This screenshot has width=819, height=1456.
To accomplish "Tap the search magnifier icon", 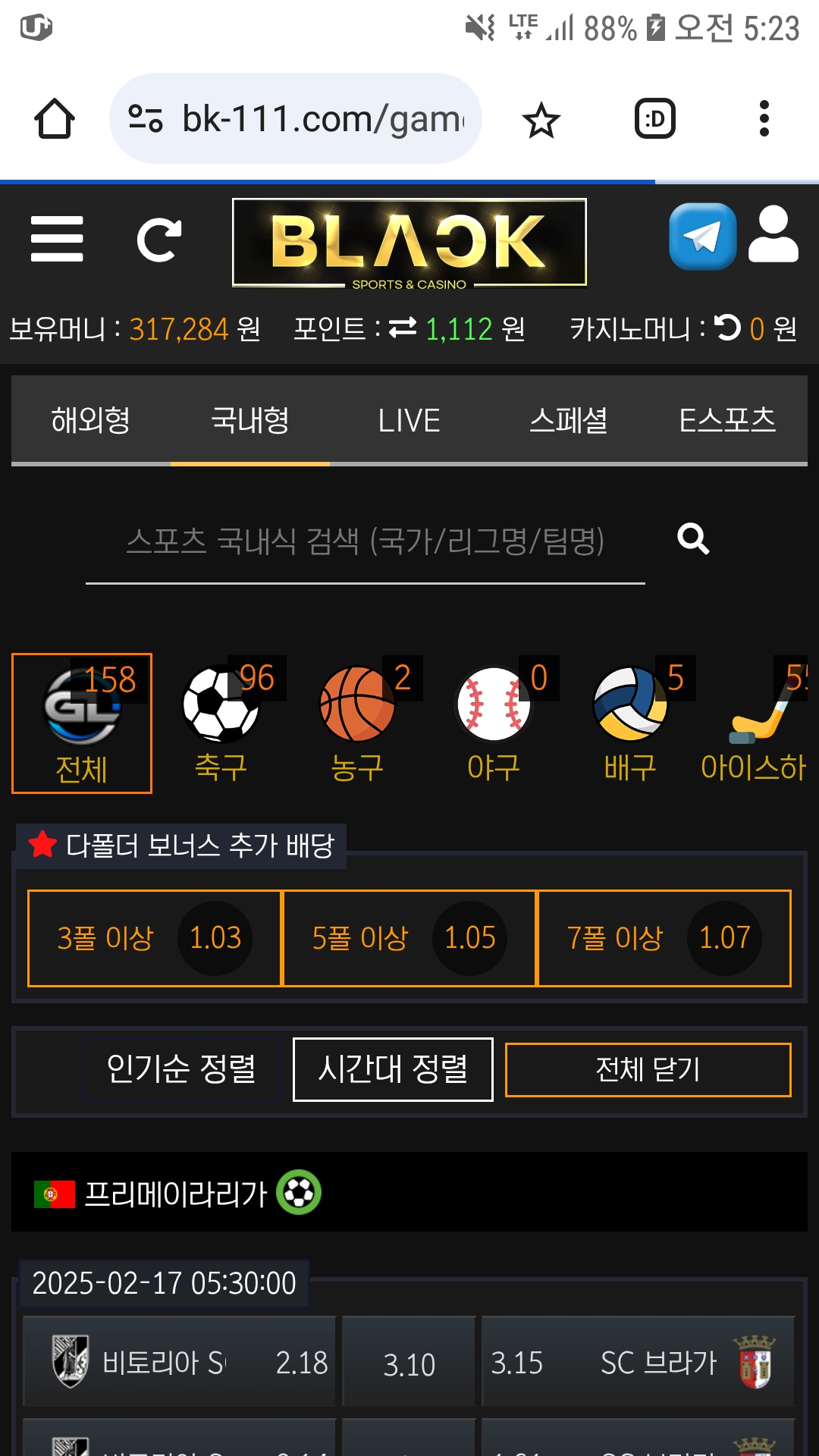I will click(x=693, y=539).
